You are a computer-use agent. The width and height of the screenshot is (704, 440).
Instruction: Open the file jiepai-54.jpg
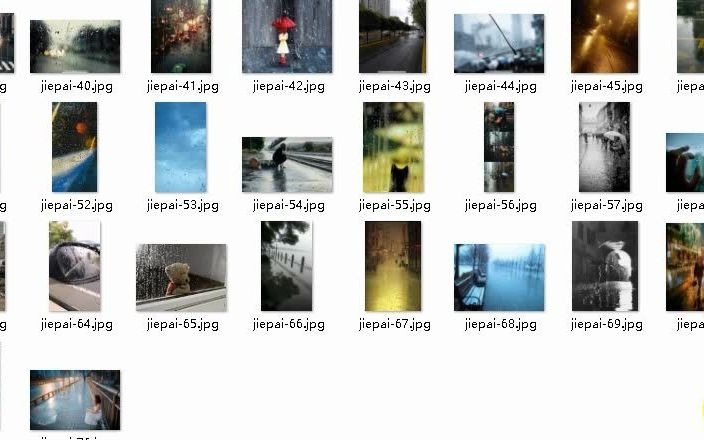(287, 165)
